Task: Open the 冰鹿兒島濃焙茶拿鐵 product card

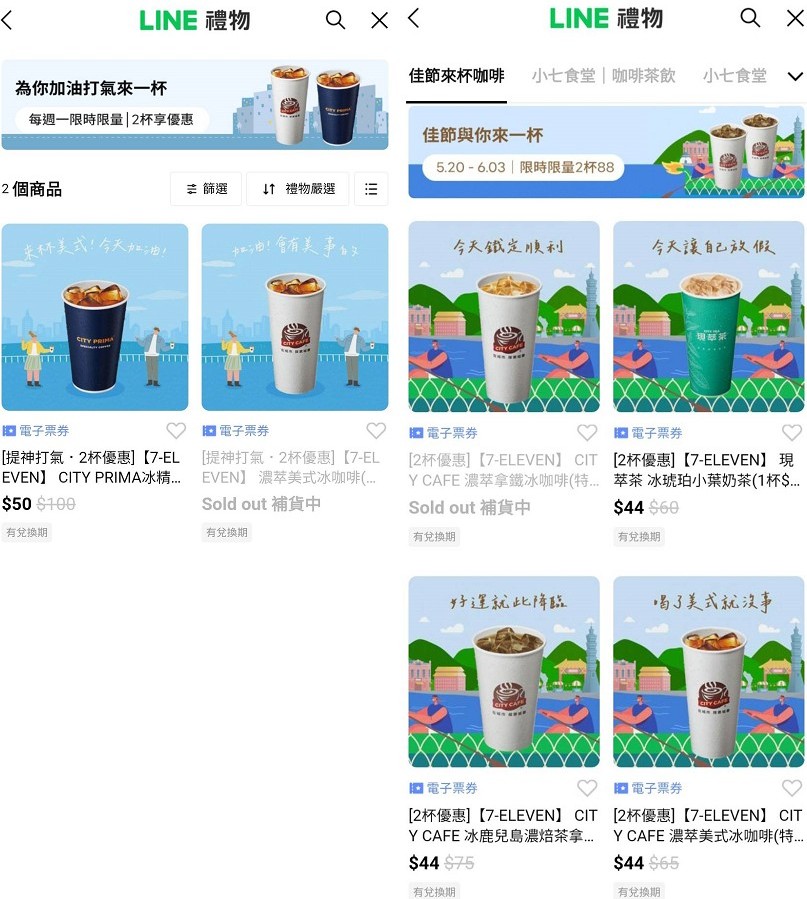Action: (504, 671)
